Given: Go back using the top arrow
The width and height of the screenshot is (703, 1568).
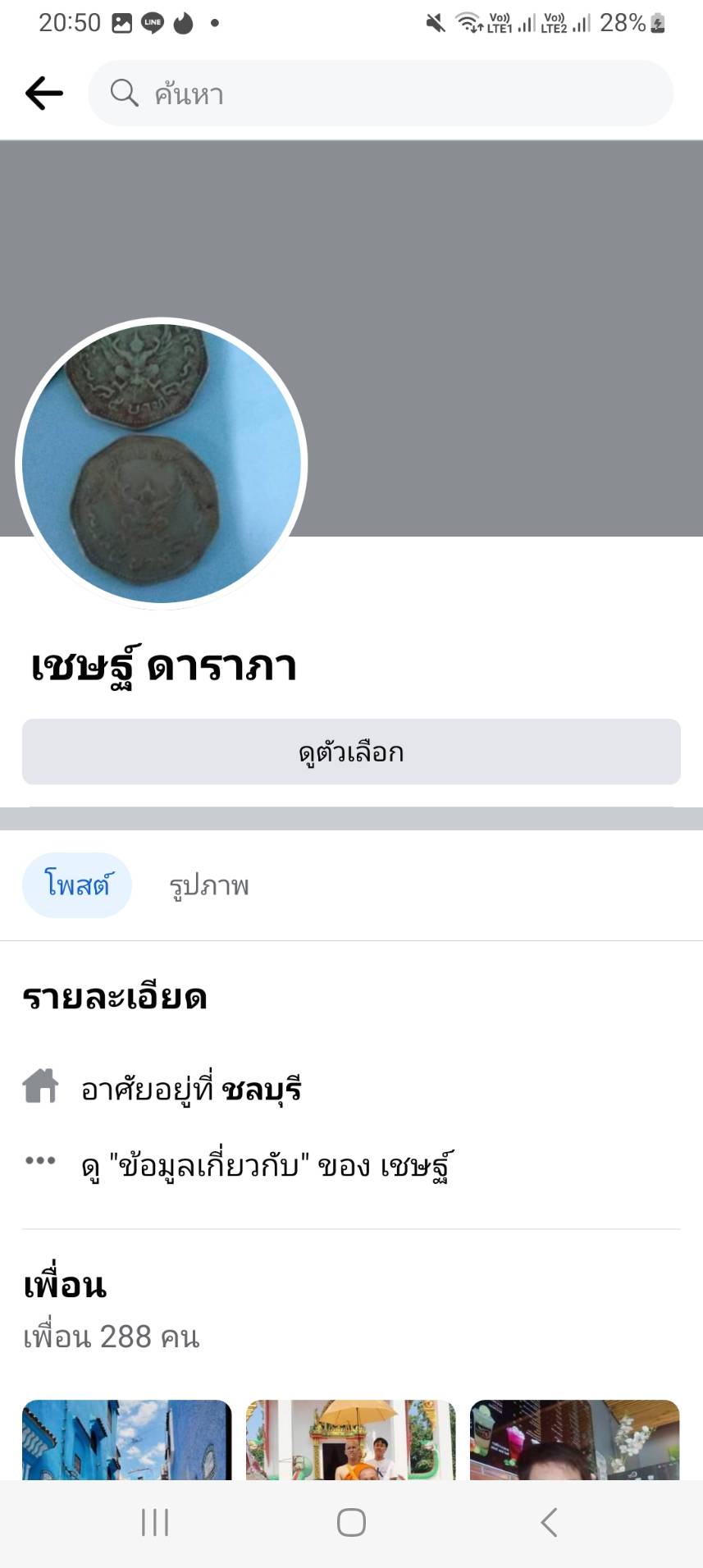Looking at the screenshot, I should (x=44, y=93).
